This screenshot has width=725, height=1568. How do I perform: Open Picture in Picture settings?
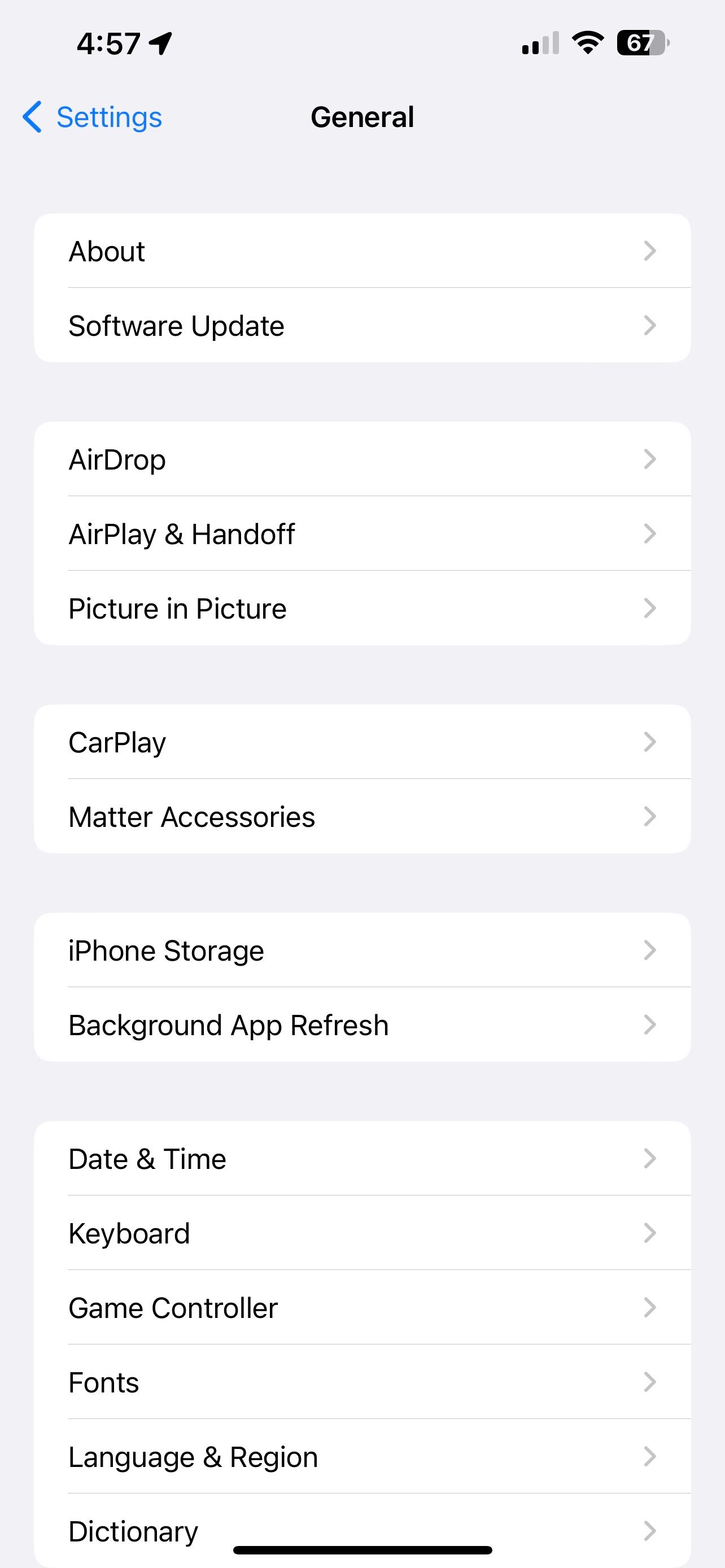point(361,608)
